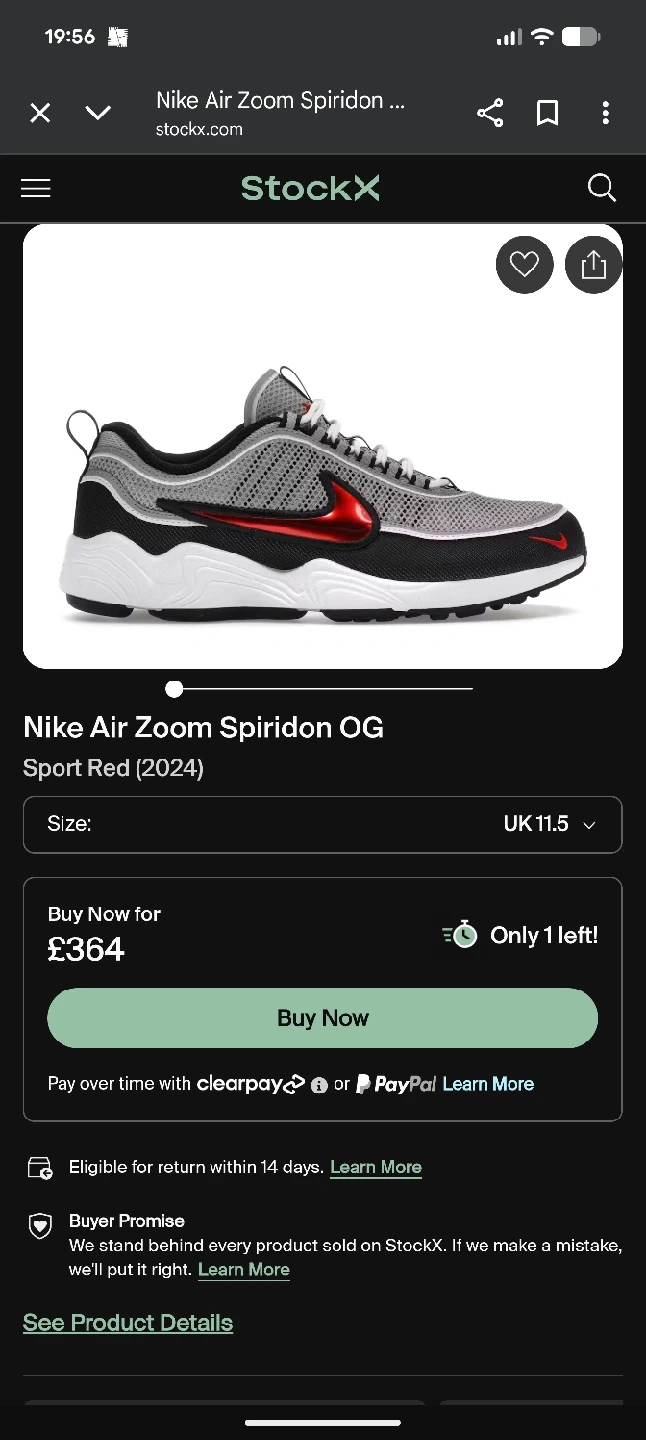Open Learn More under Buyer Promise

coord(244,1270)
